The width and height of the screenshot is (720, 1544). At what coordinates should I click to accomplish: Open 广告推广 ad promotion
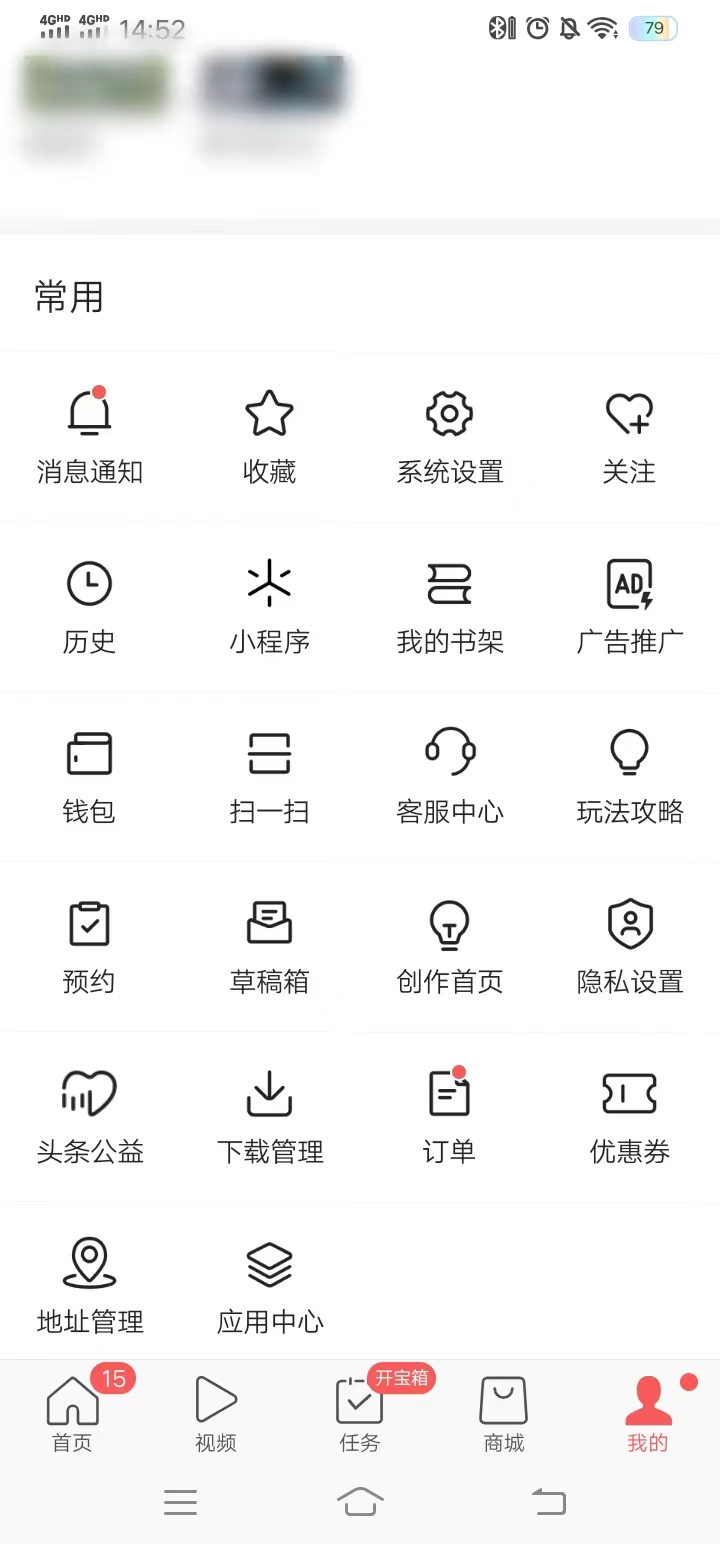pyautogui.click(x=629, y=605)
